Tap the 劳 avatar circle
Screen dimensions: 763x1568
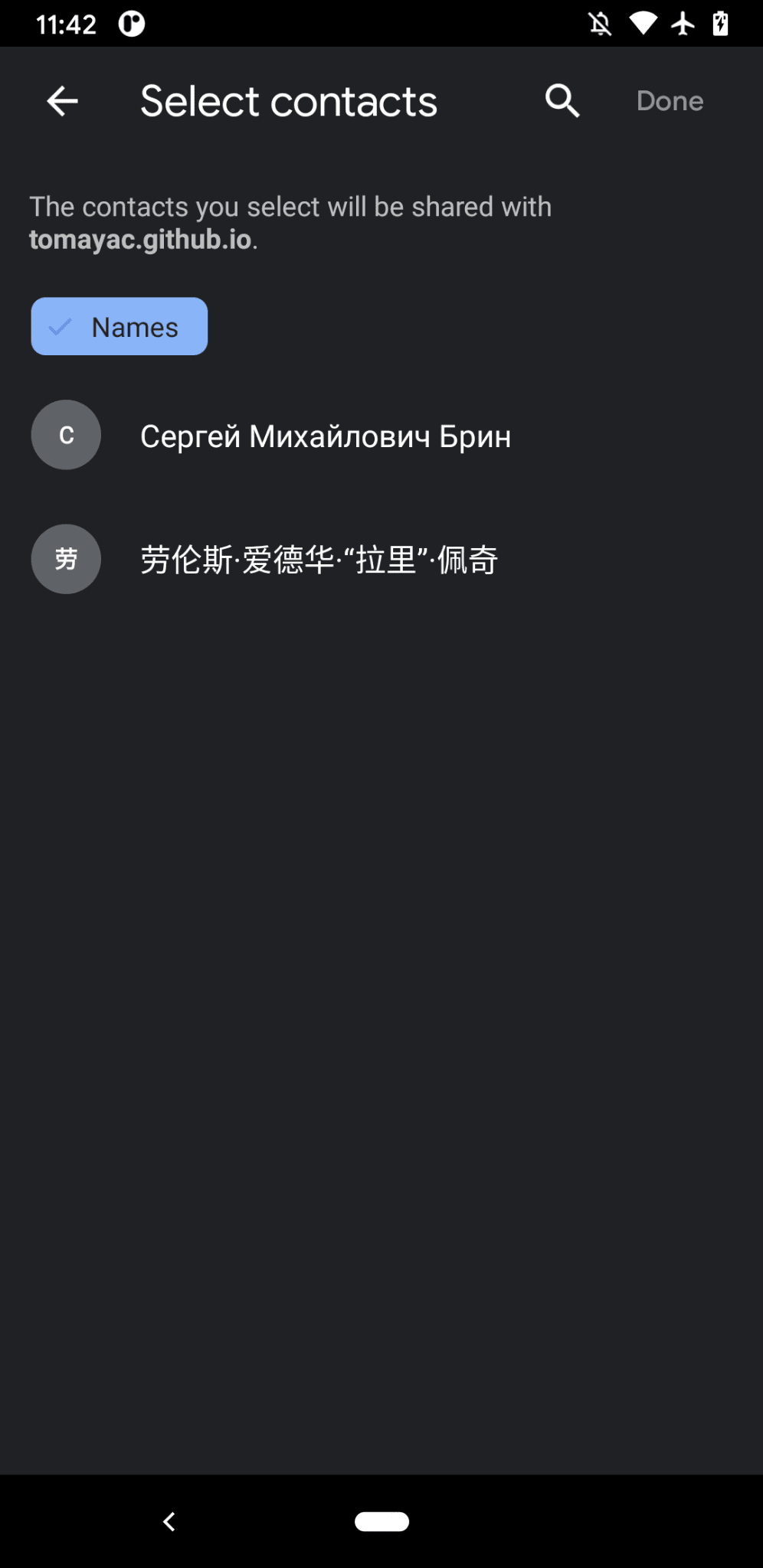coord(65,559)
